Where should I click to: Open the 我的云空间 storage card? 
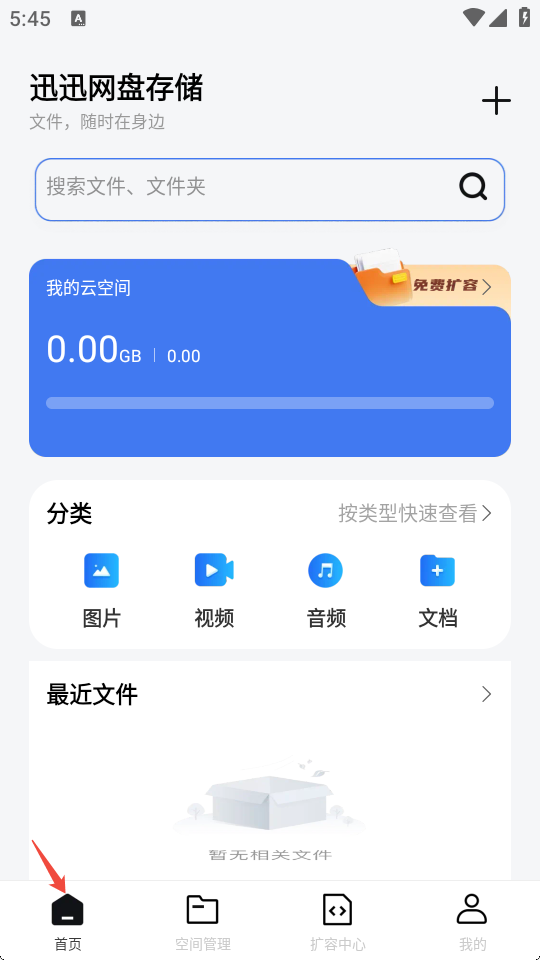point(270,358)
